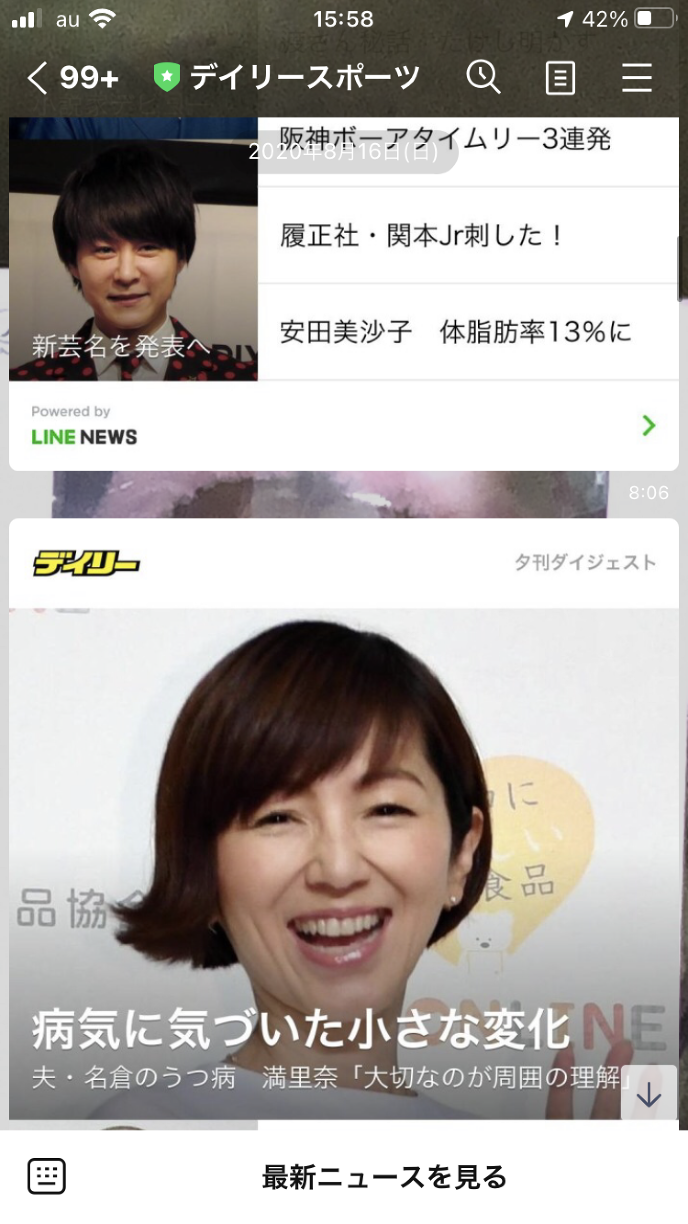Open the notes icon in header

560,78
